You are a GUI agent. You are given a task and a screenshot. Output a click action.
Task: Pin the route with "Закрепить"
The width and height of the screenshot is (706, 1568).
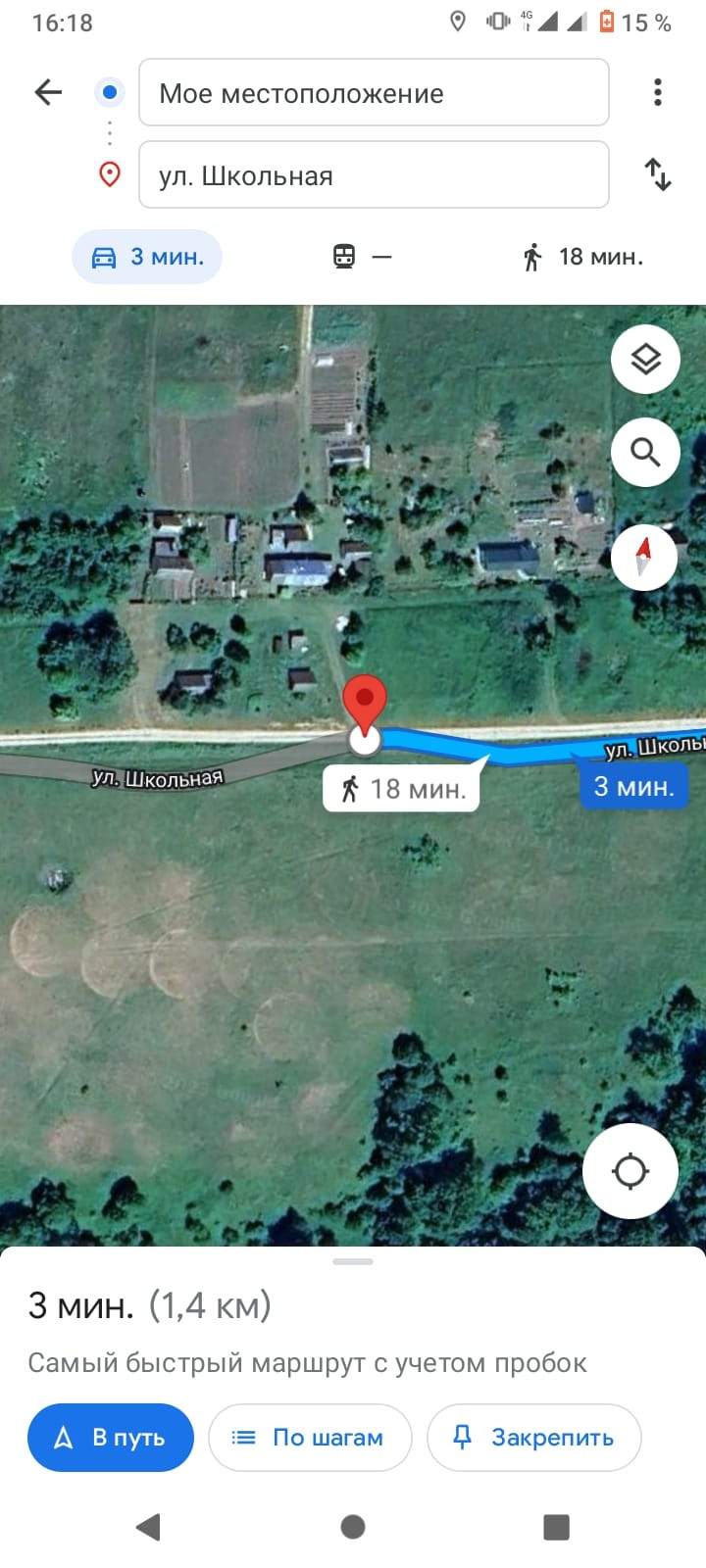(533, 1438)
